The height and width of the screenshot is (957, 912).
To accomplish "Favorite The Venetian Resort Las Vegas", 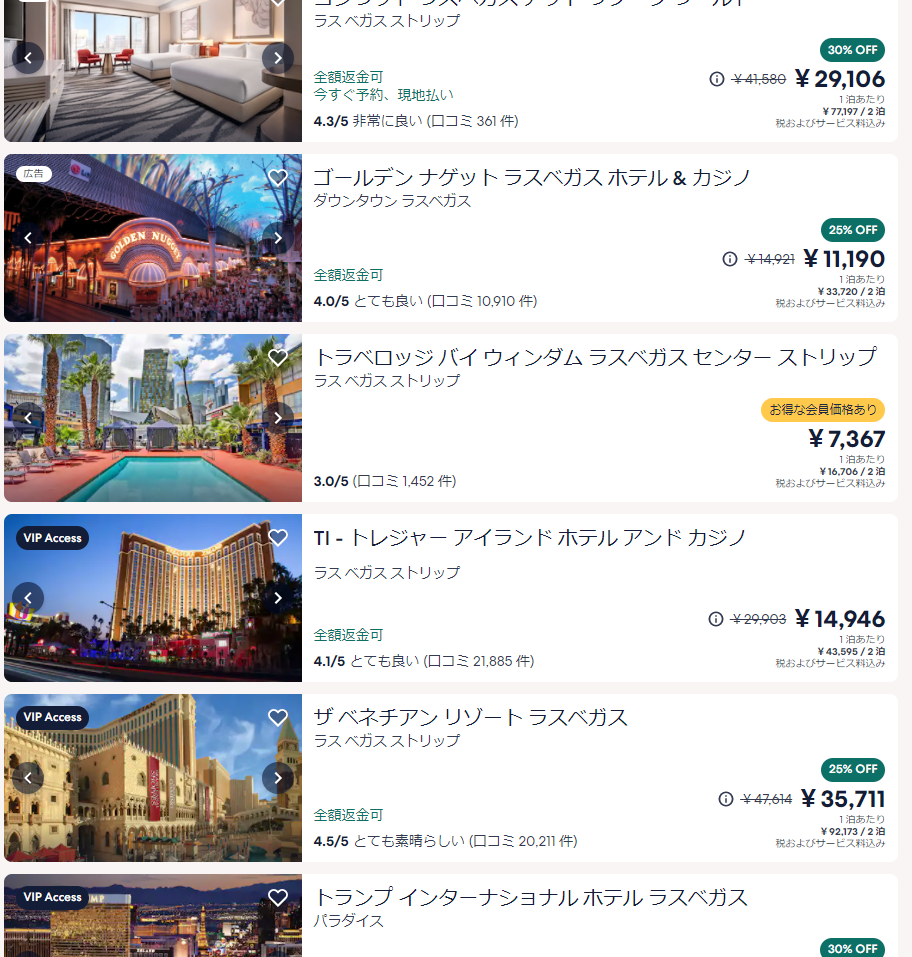I will tap(278, 717).
